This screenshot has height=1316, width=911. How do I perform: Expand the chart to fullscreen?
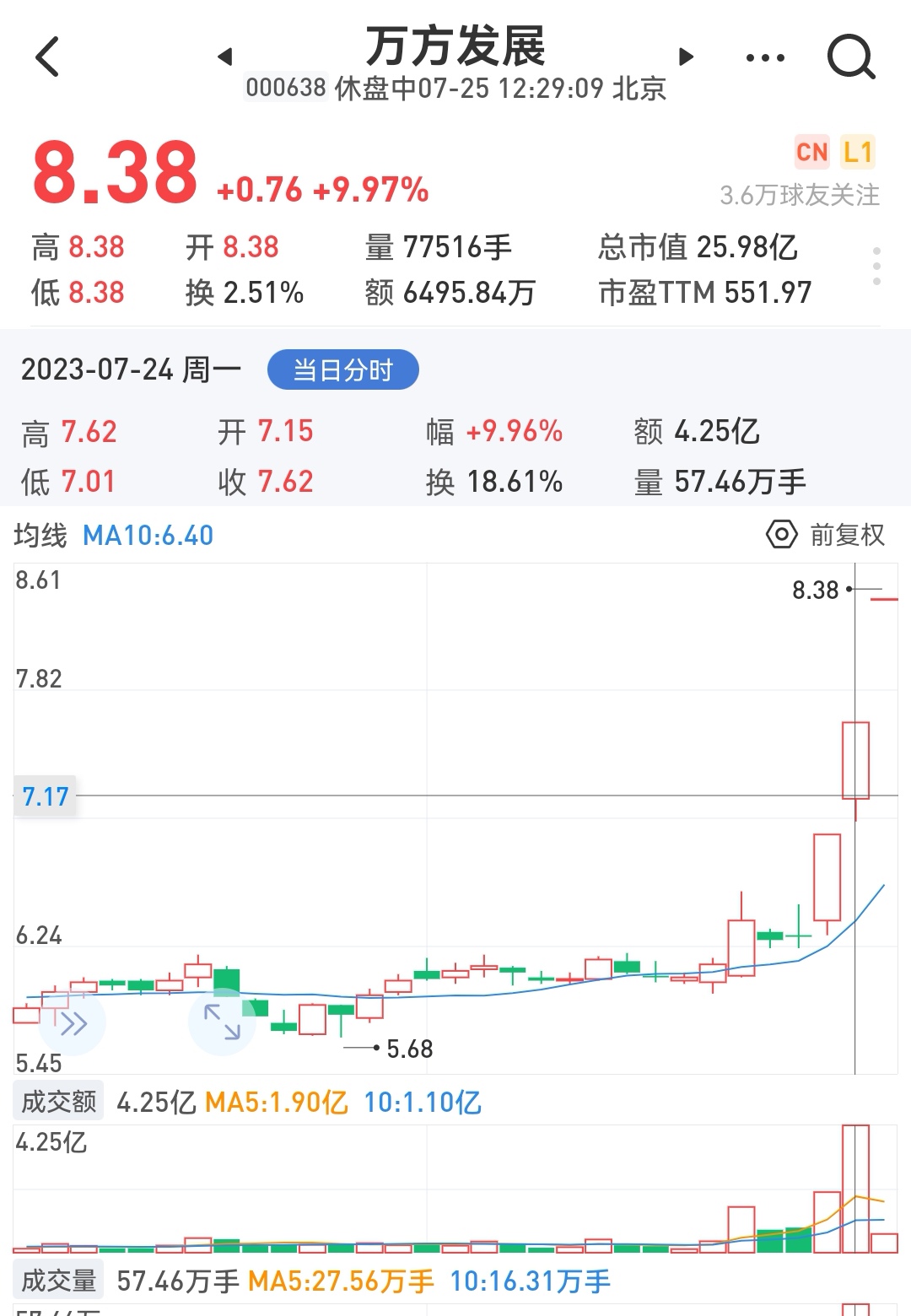click(x=222, y=1022)
